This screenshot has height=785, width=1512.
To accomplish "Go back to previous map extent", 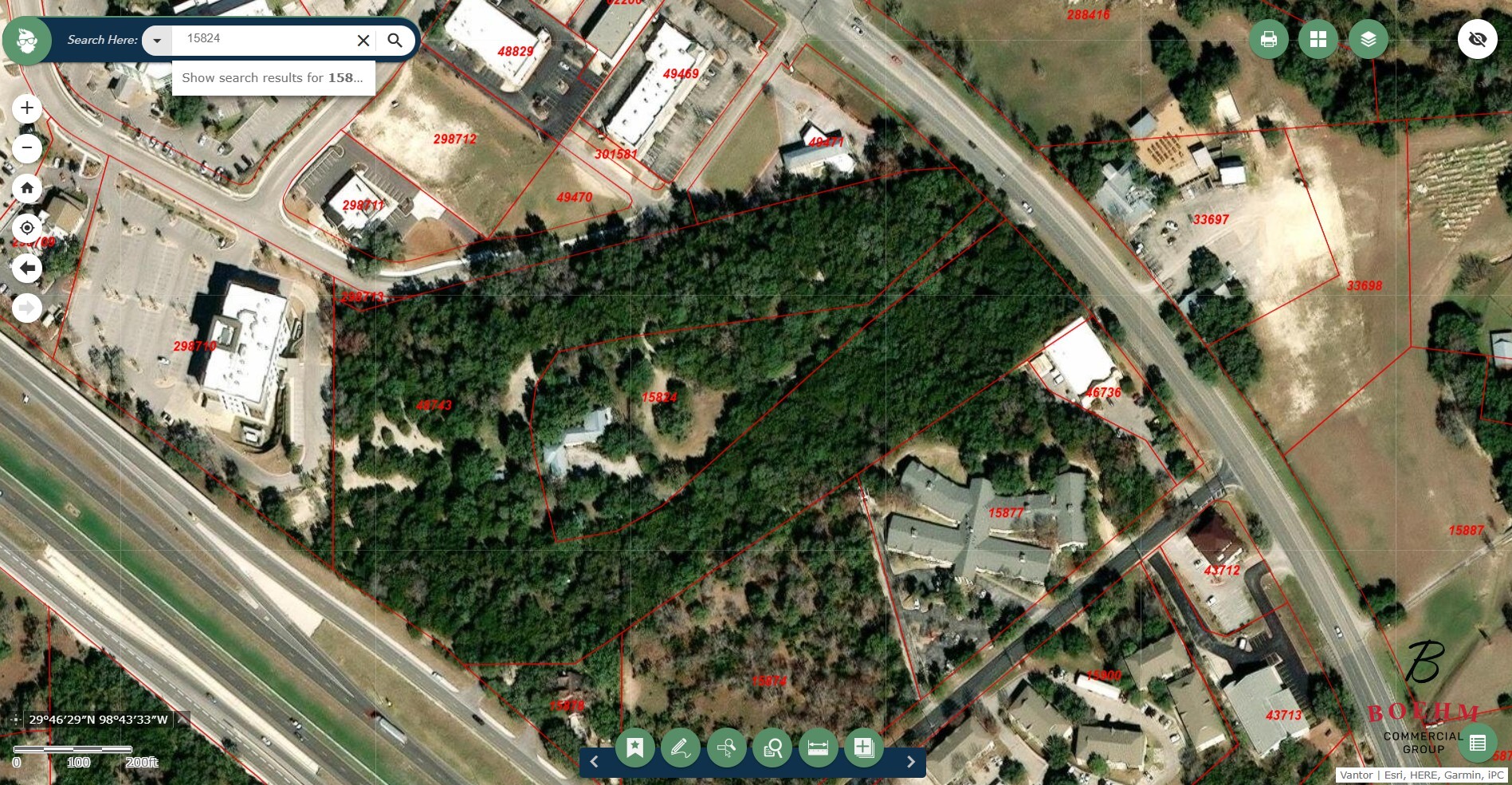I will coord(27,268).
